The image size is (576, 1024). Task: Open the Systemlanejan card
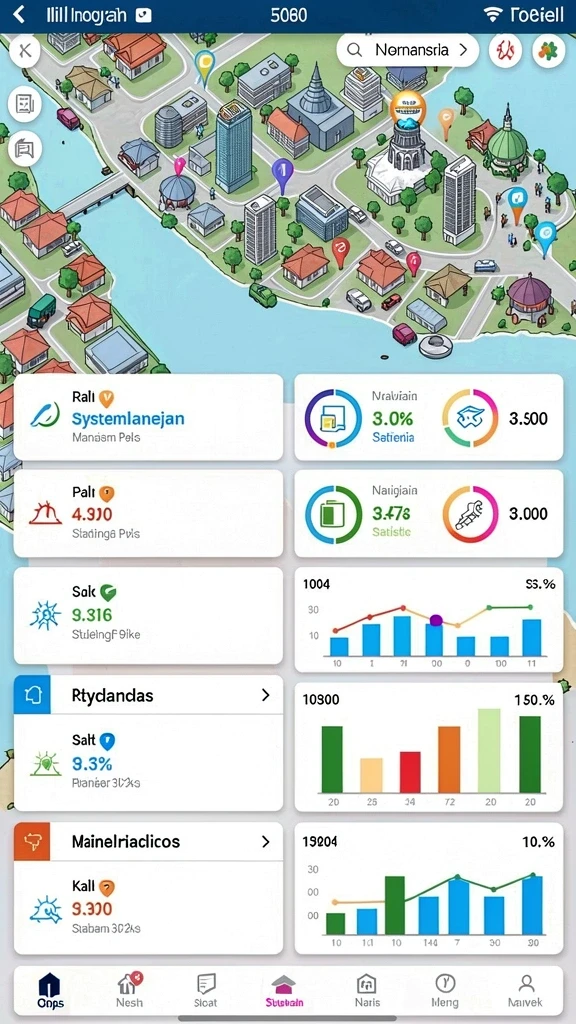click(x=148, y=417)
